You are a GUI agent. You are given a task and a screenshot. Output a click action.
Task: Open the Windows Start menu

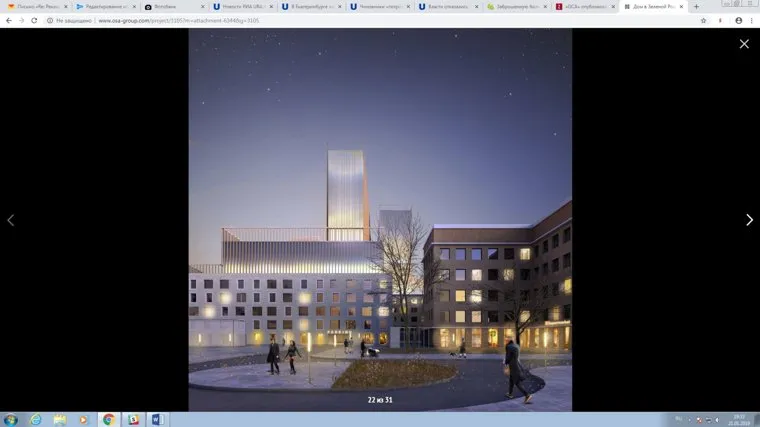point(11,419)
